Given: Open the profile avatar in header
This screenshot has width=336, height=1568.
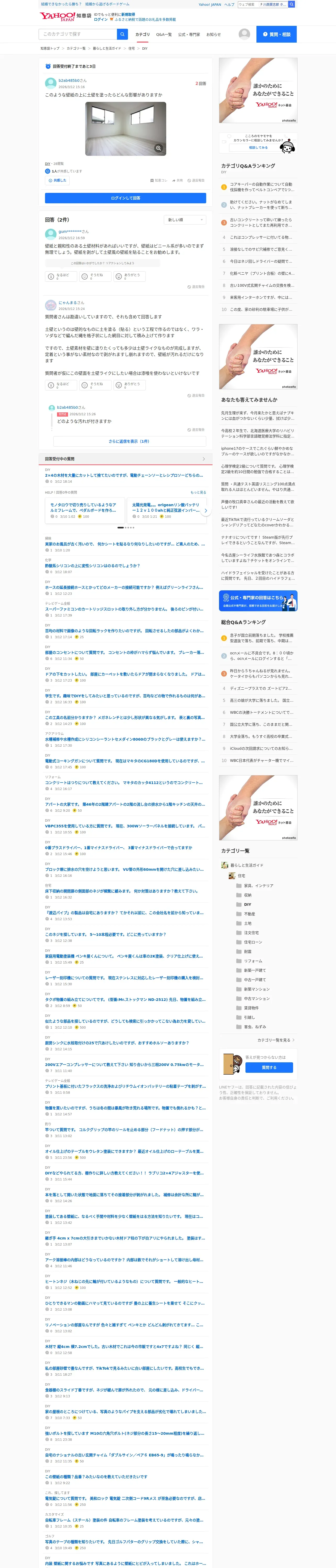Looking at the screenshot, I should tap(244, 34).
